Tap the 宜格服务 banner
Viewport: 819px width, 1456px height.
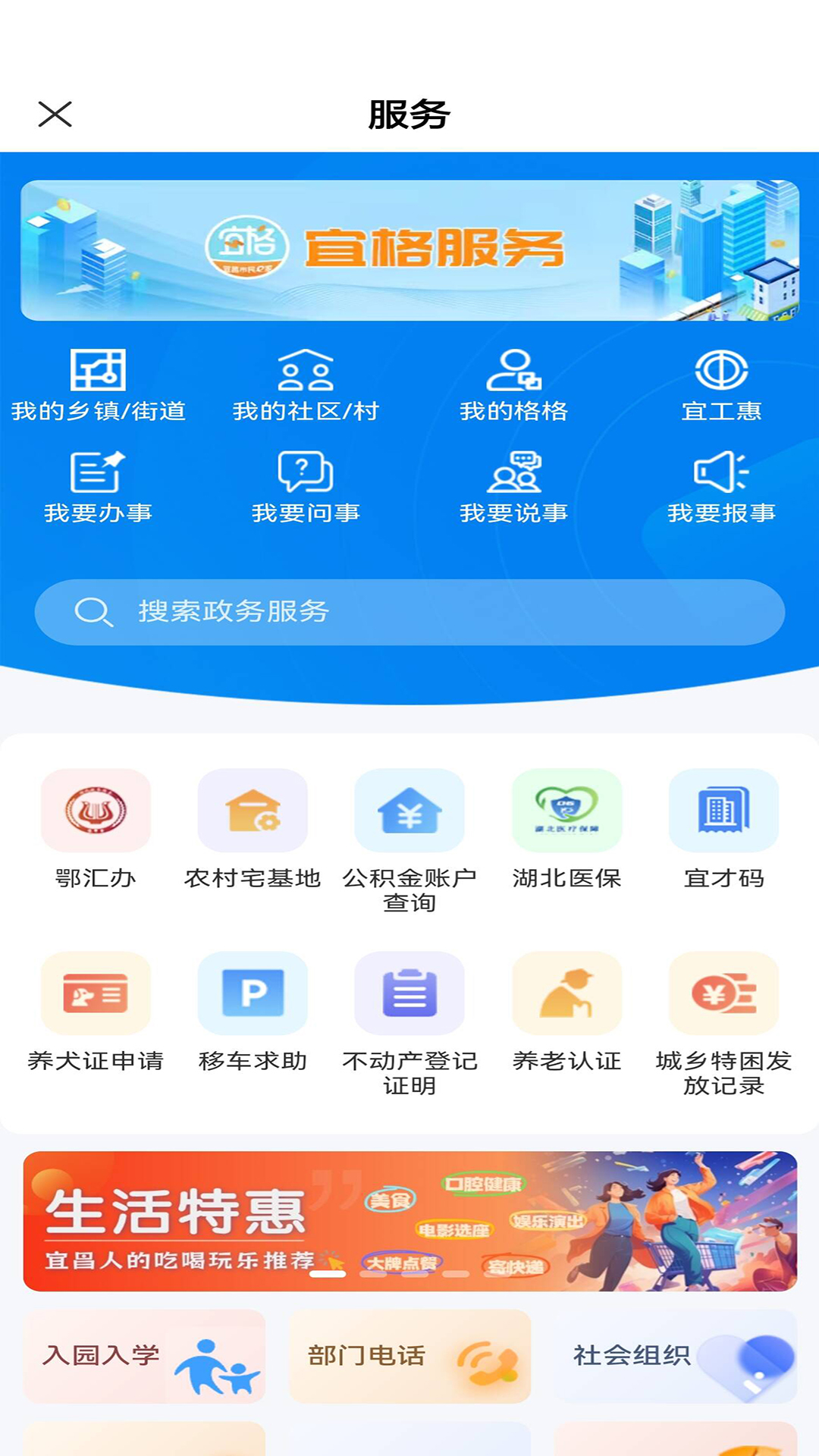tap(409, 249)
